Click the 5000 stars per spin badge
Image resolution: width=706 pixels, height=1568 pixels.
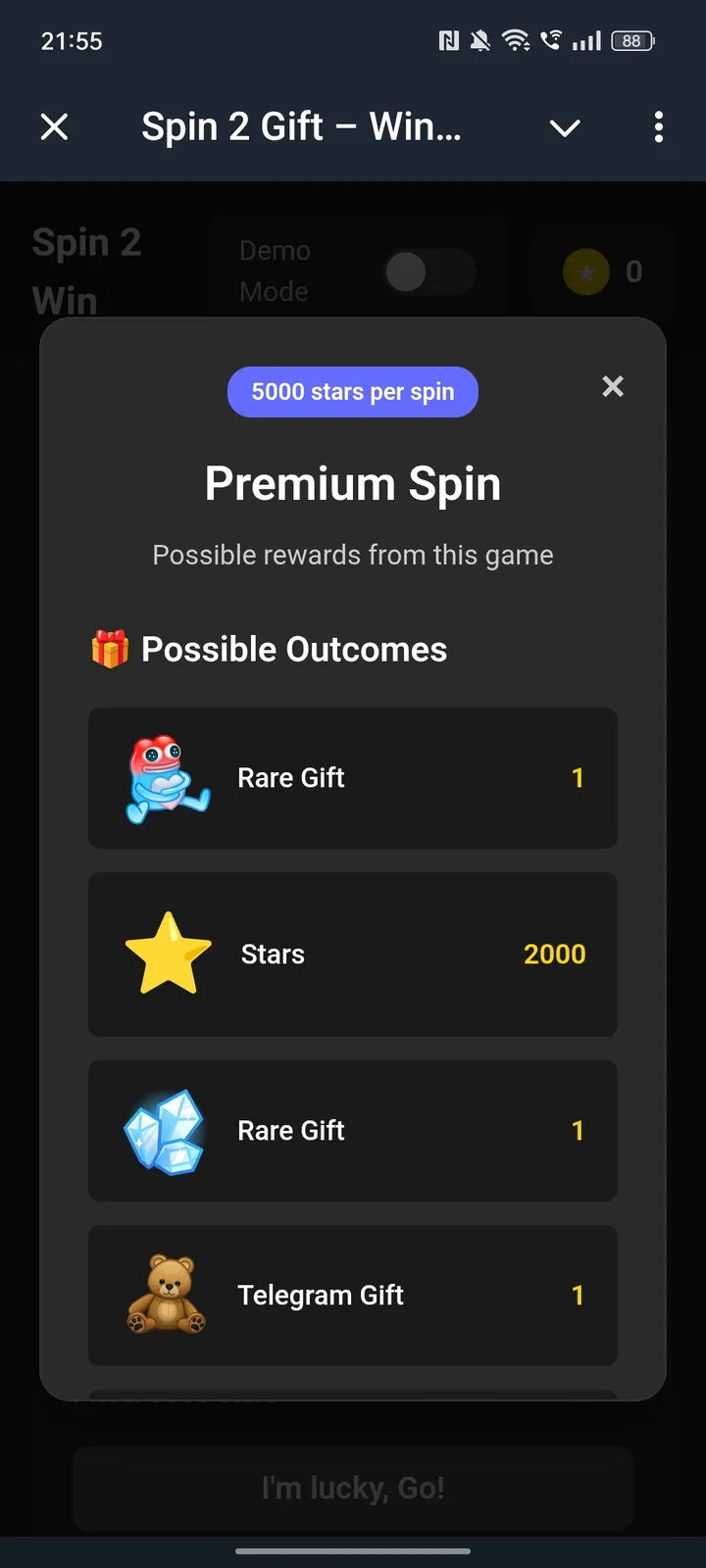(x=353, y=392)
